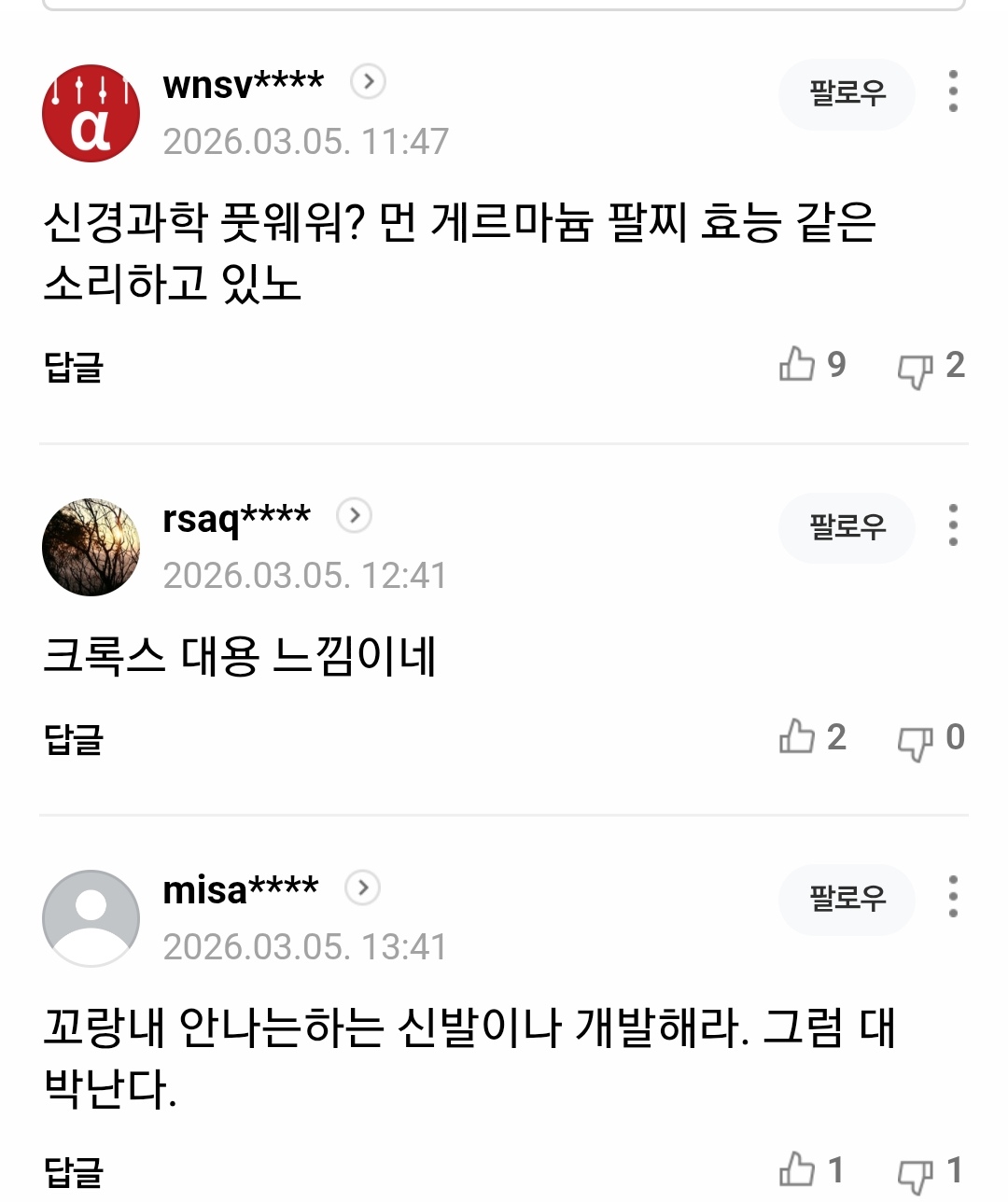Screen dimensions: 1008x1202
Task: Follow user wnsv****
Action: (847, 93)
